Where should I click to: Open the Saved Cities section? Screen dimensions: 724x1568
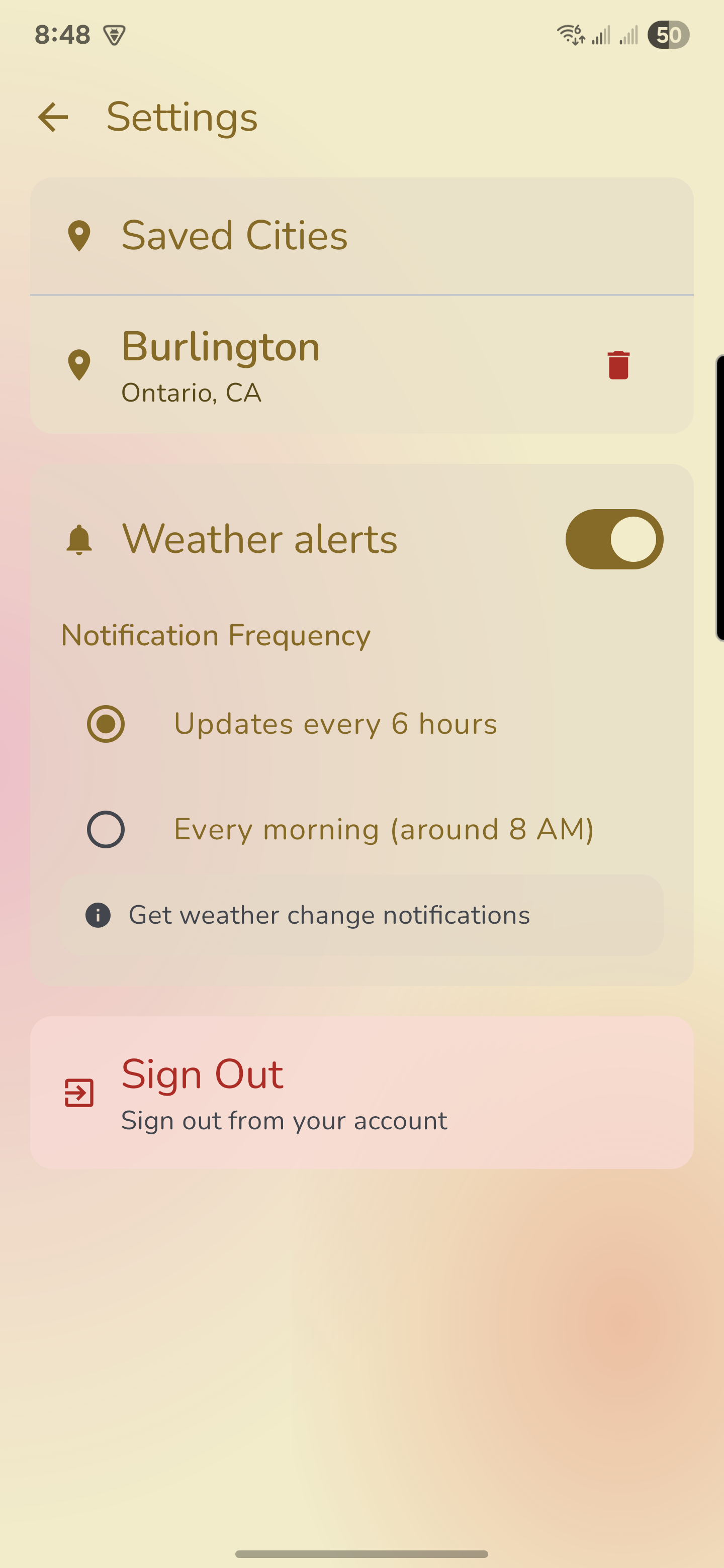pyautogui.click(x=235, y=236)
